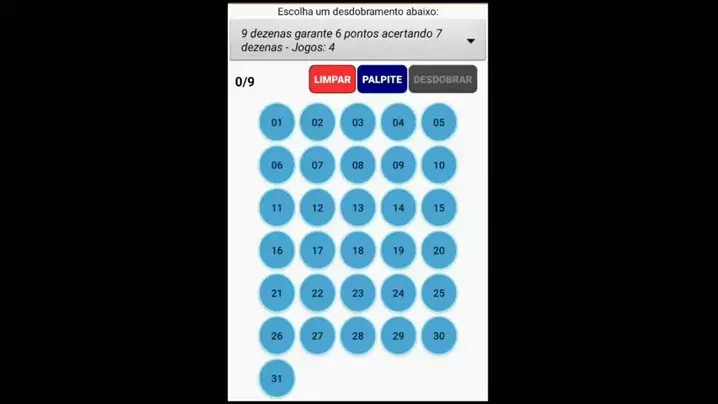Pick number 28
The height and width of the screenshot is (404, 718).
pos(358,336)
